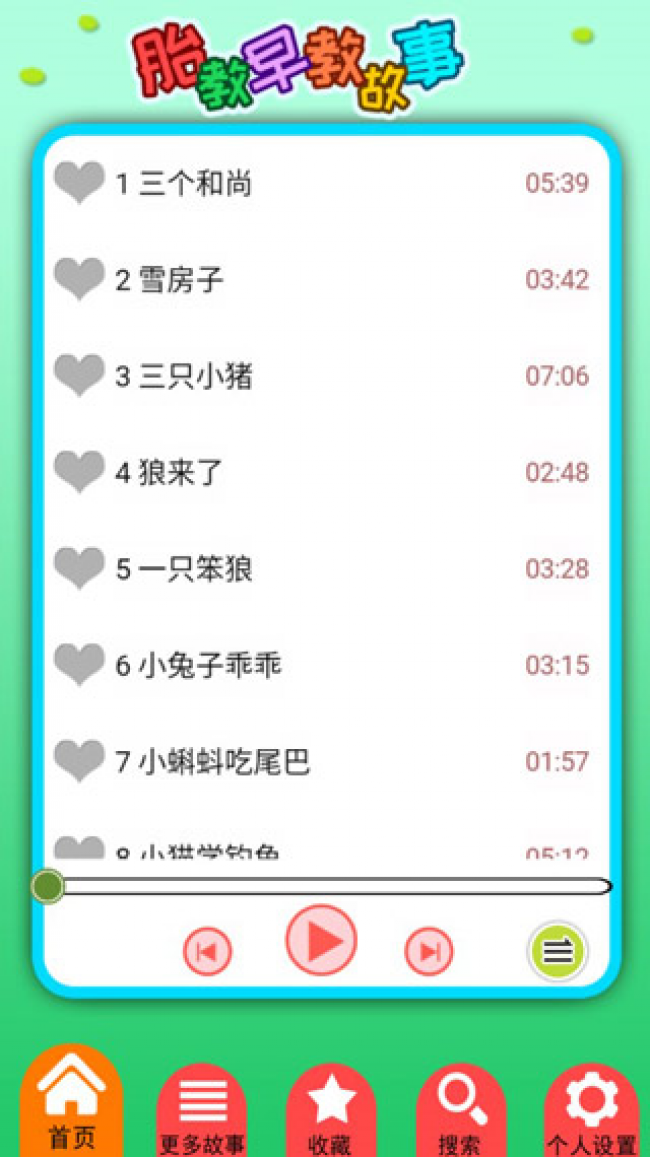Open the 更多故事 tab
The width and height of the screenshot is (650, 1157).
click(x=201, y=1111)
